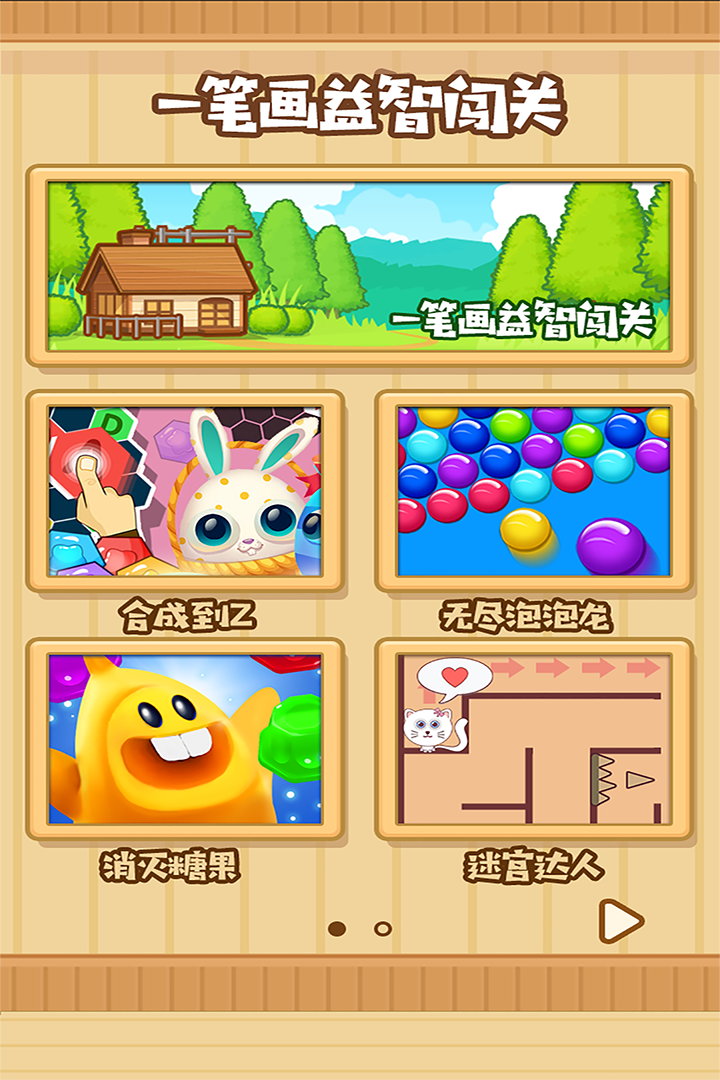Screen dimensions: 720x1080
Task: Launch the 合成到亿 game
Action: coord(185,491)
